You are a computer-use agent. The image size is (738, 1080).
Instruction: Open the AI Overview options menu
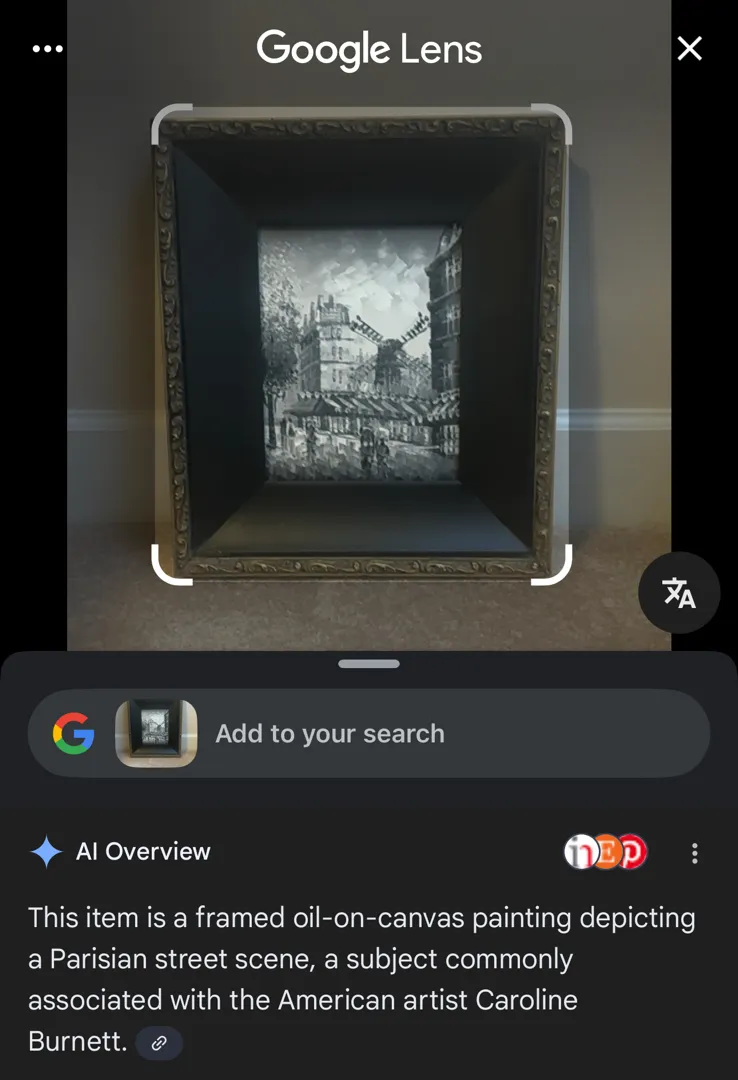tap(695, 853)
